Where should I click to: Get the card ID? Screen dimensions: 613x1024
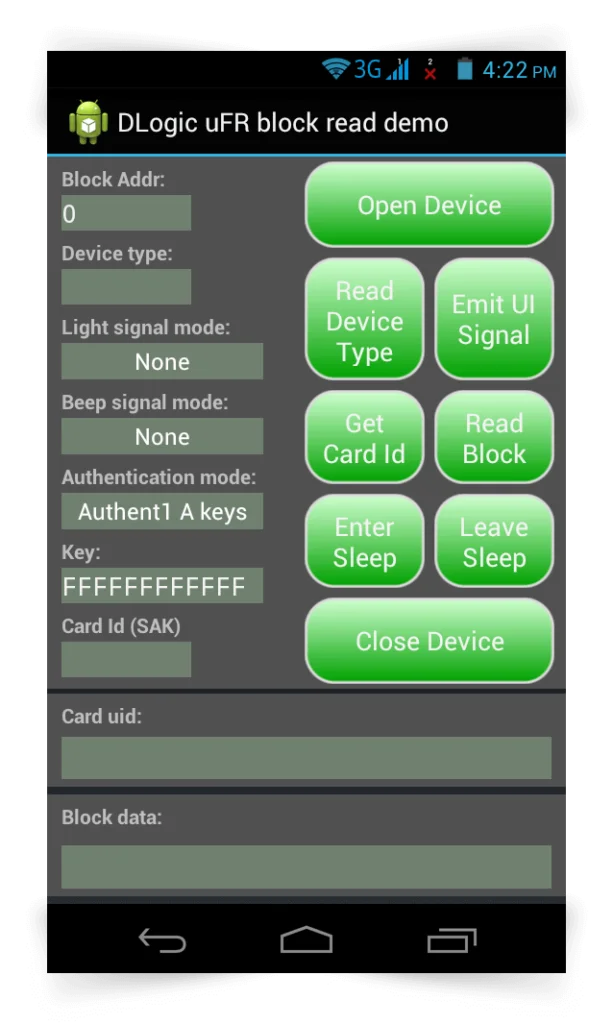(364, 438)
